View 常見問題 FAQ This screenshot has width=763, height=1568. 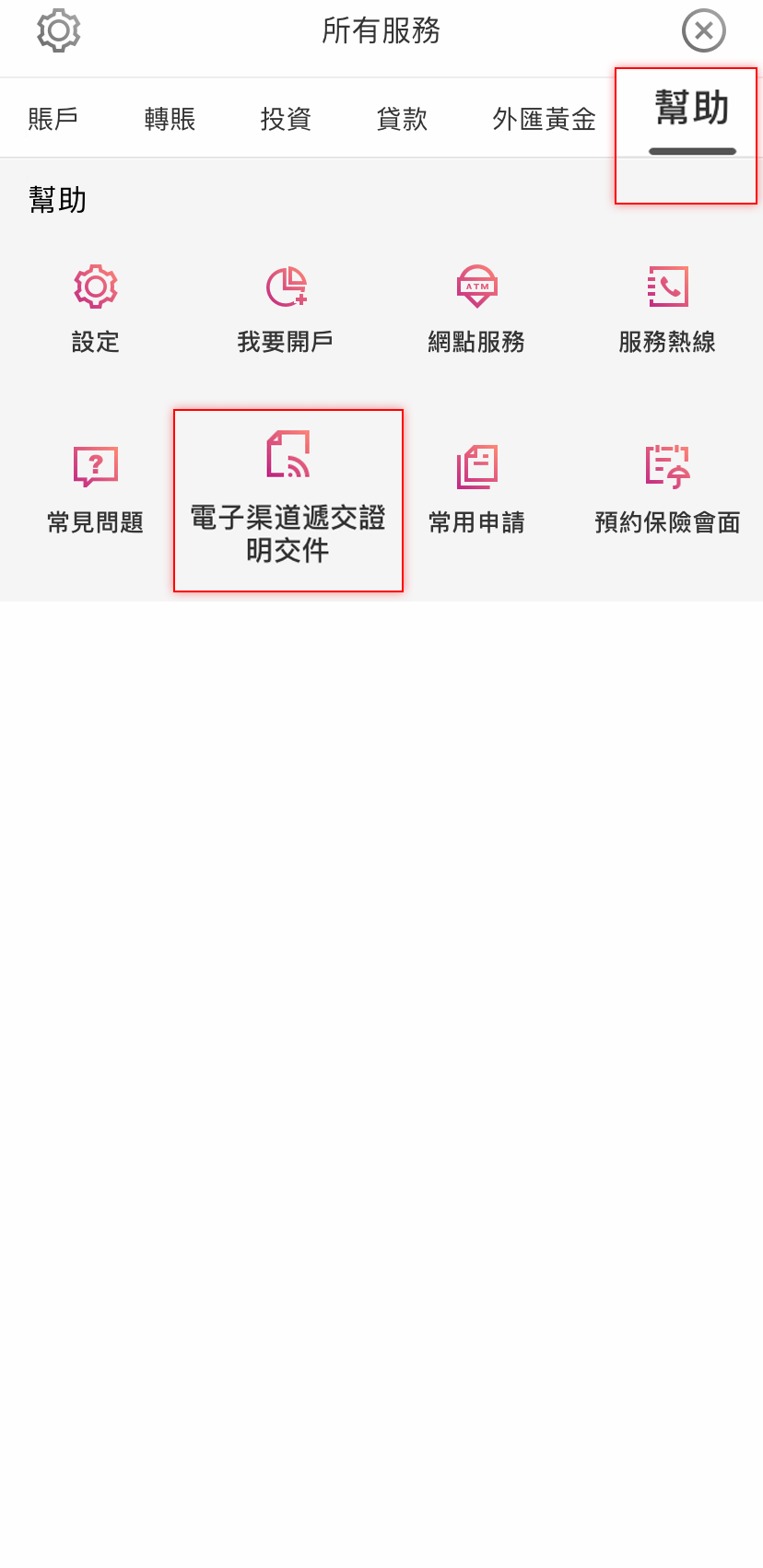[96, 488]
